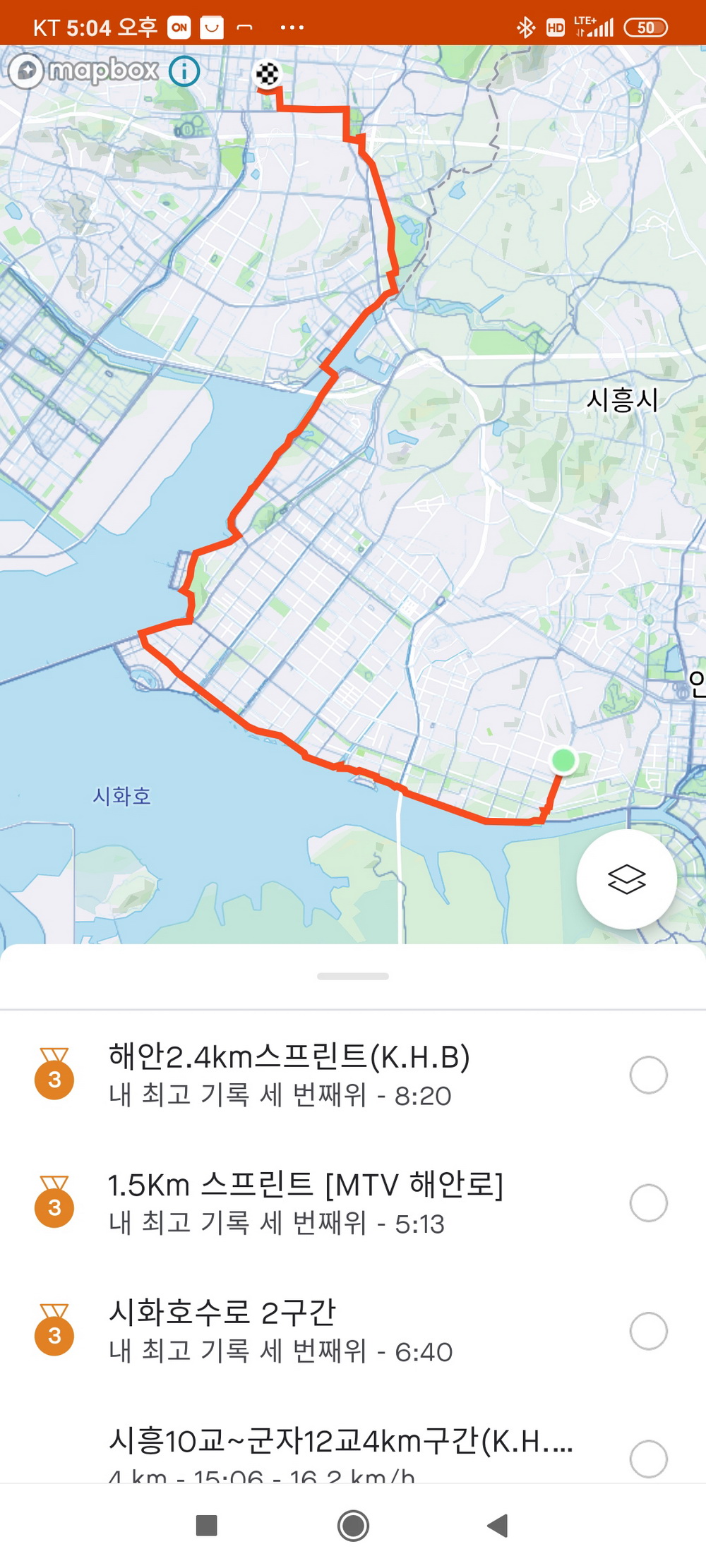The image size is (706, 1568).
Task: Select the 시화호수로 2구간 segment radio button
Action: tap(648, 1331)
